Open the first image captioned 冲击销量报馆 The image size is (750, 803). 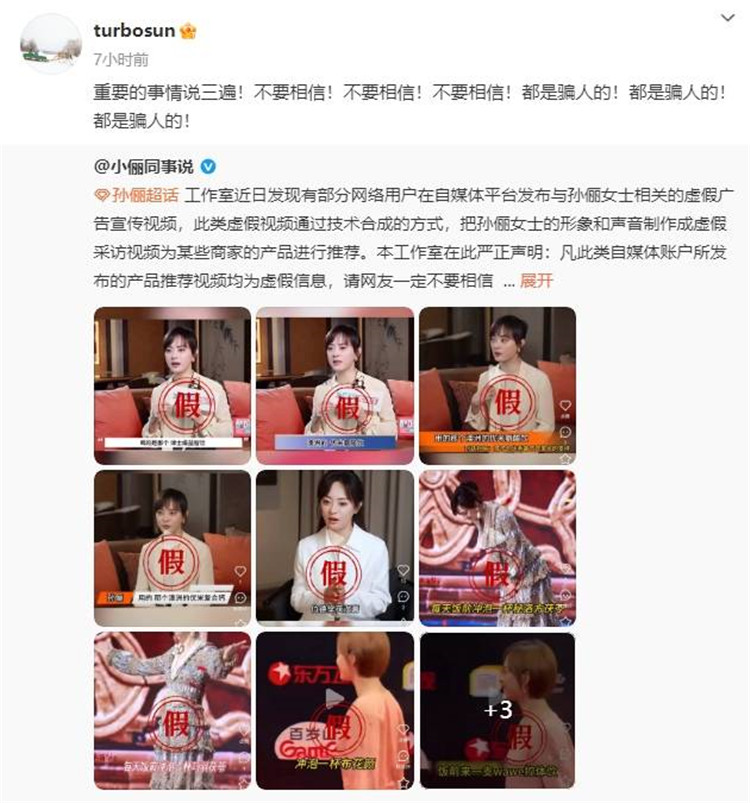(x=172, y=385)
